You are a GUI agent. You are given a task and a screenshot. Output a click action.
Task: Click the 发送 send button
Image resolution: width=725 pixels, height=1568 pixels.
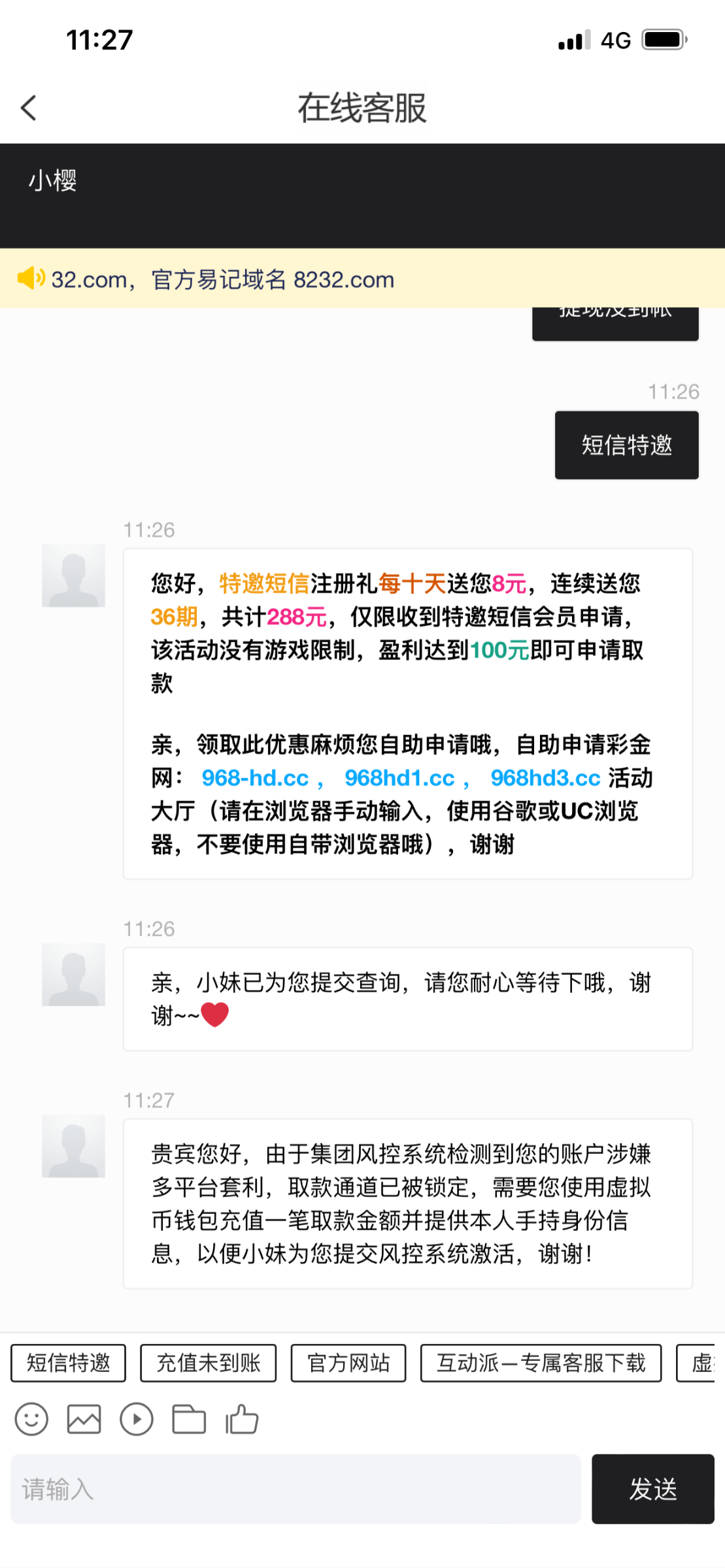(653, 1490)
